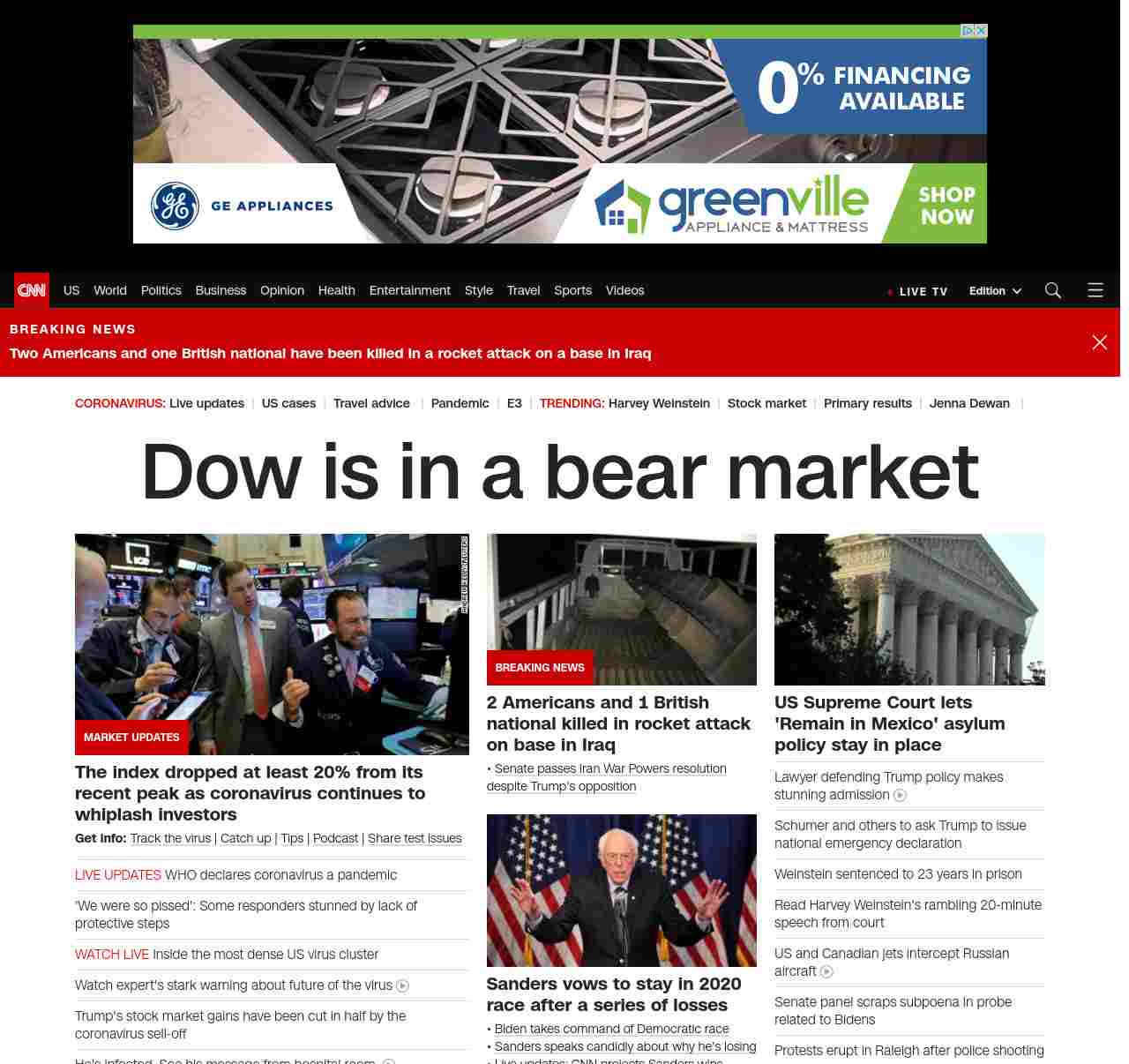Viewport: 1129px width, 1064px height.
Task: Open coronavirus Live updates link
Action: [206, 403]
